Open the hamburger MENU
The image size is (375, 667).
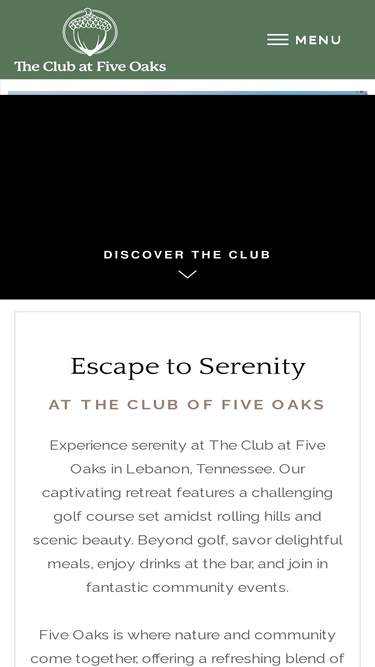(x=304, y=40)
